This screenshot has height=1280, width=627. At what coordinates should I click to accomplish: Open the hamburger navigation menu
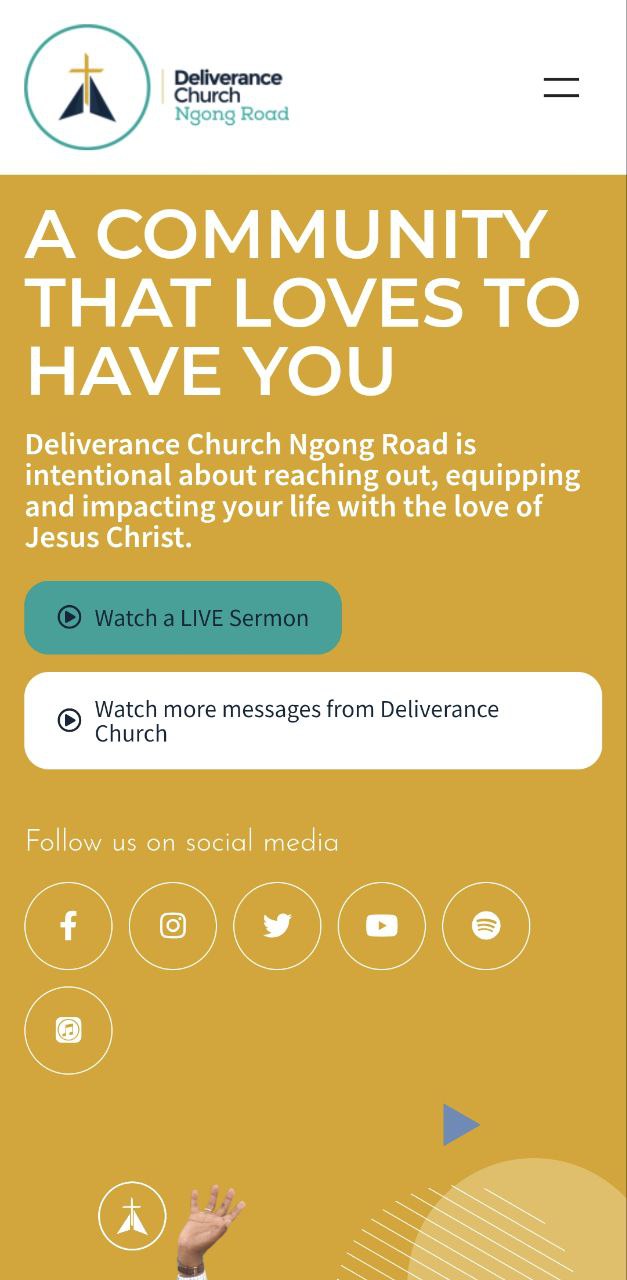click(561, 87)
